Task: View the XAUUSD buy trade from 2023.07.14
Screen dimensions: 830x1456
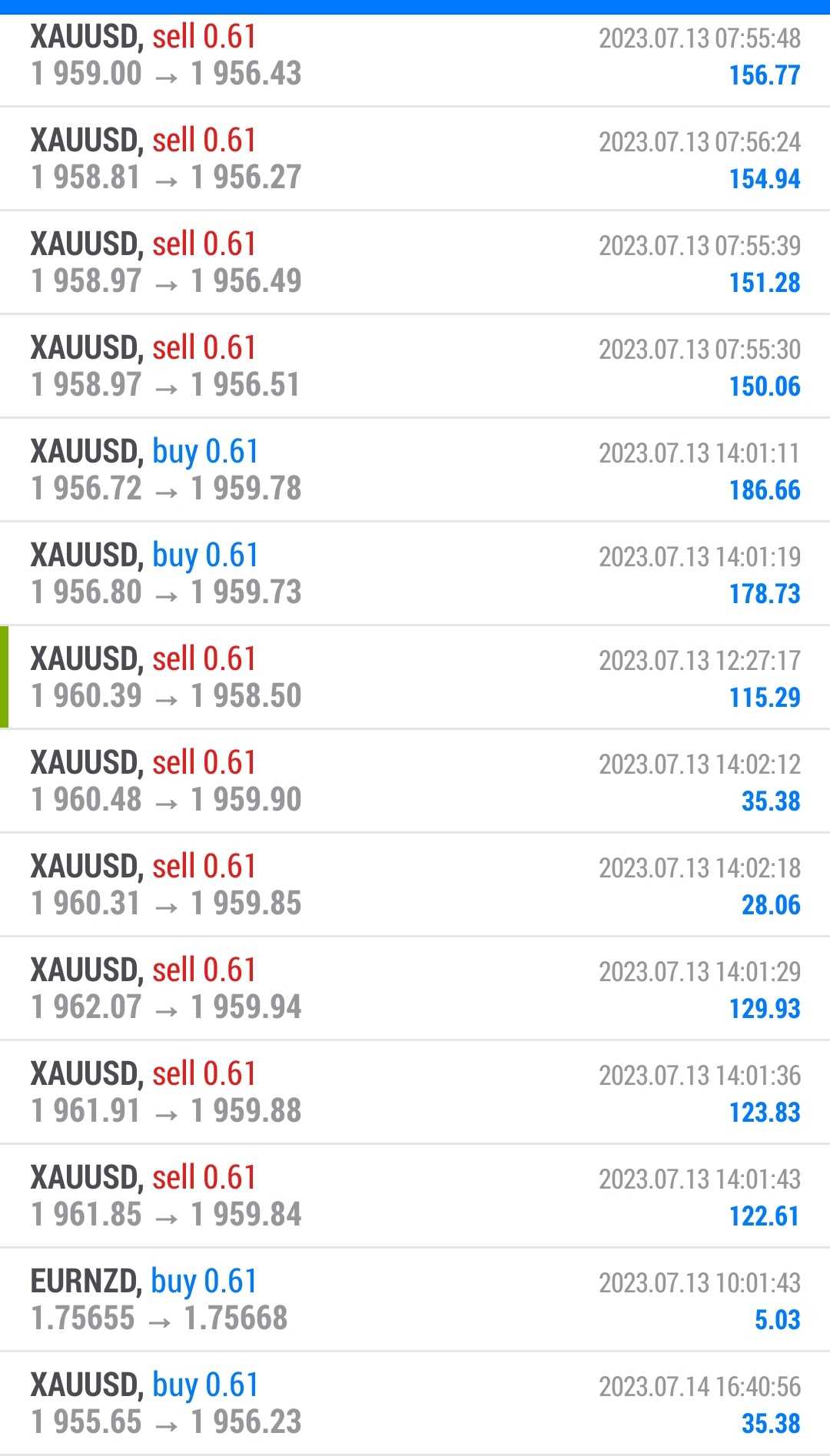Action: click(415, 1404)
